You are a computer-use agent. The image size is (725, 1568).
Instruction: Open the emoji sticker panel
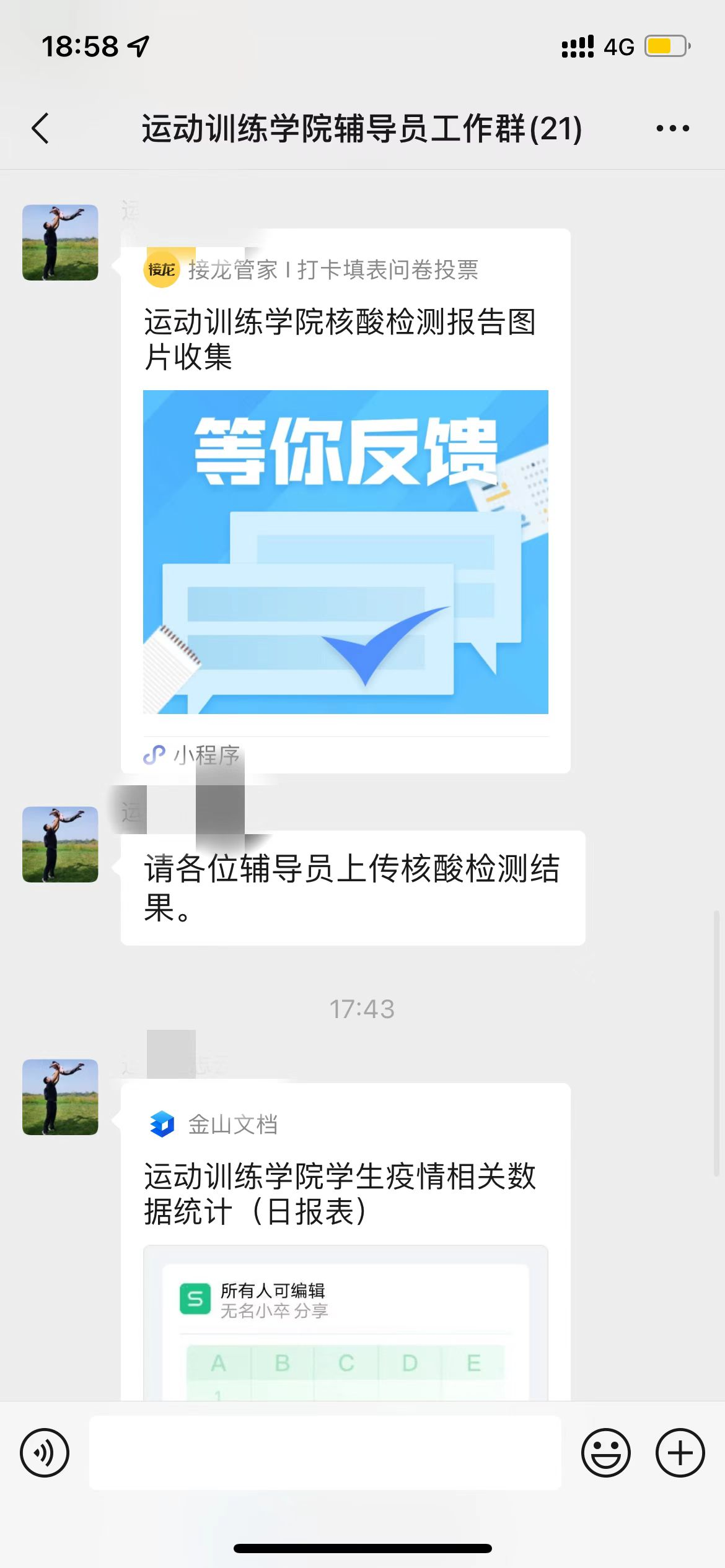click(x=605, y=1452)
